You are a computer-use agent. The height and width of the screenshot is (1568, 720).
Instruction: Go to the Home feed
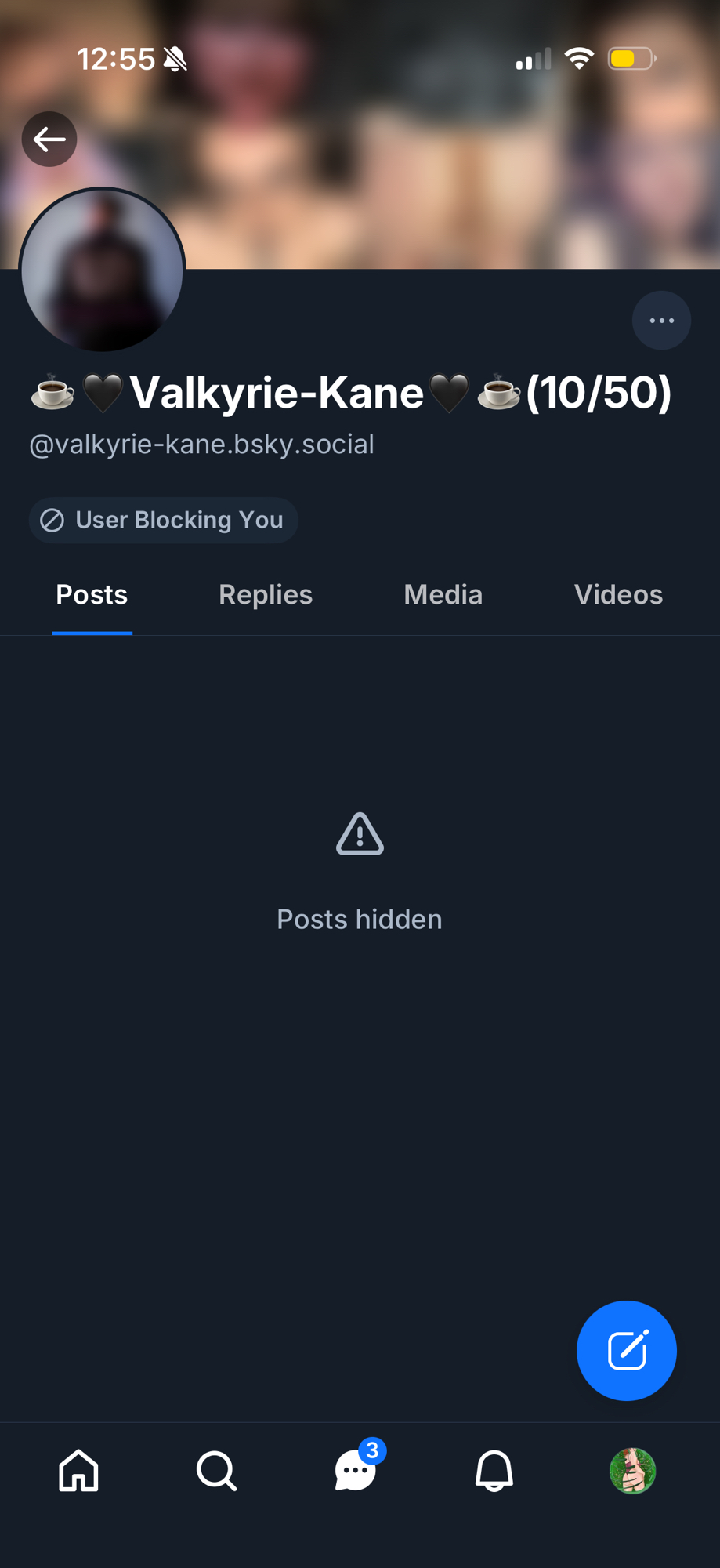79,1470
